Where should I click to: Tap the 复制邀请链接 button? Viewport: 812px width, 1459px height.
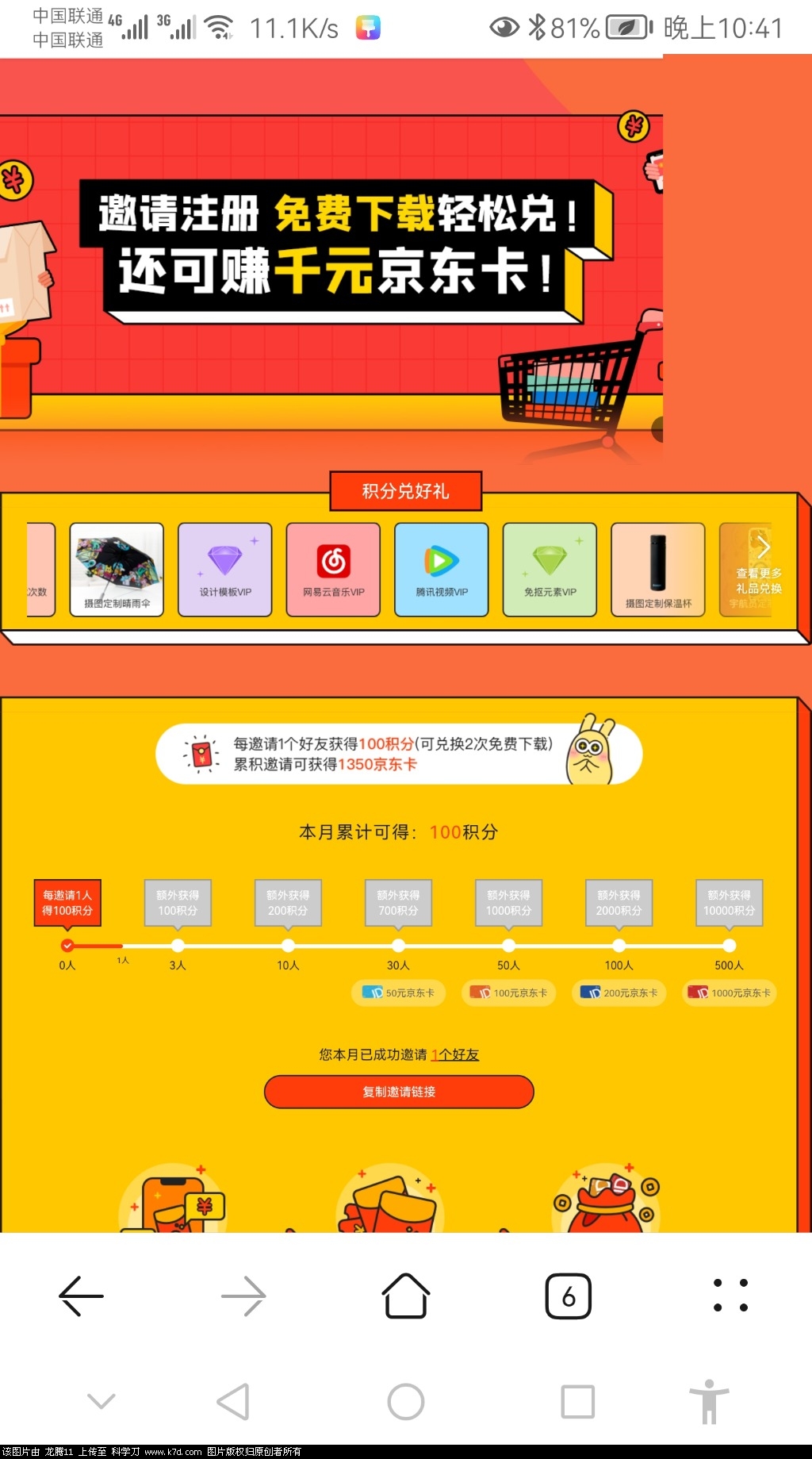(x=399, y=1092)
